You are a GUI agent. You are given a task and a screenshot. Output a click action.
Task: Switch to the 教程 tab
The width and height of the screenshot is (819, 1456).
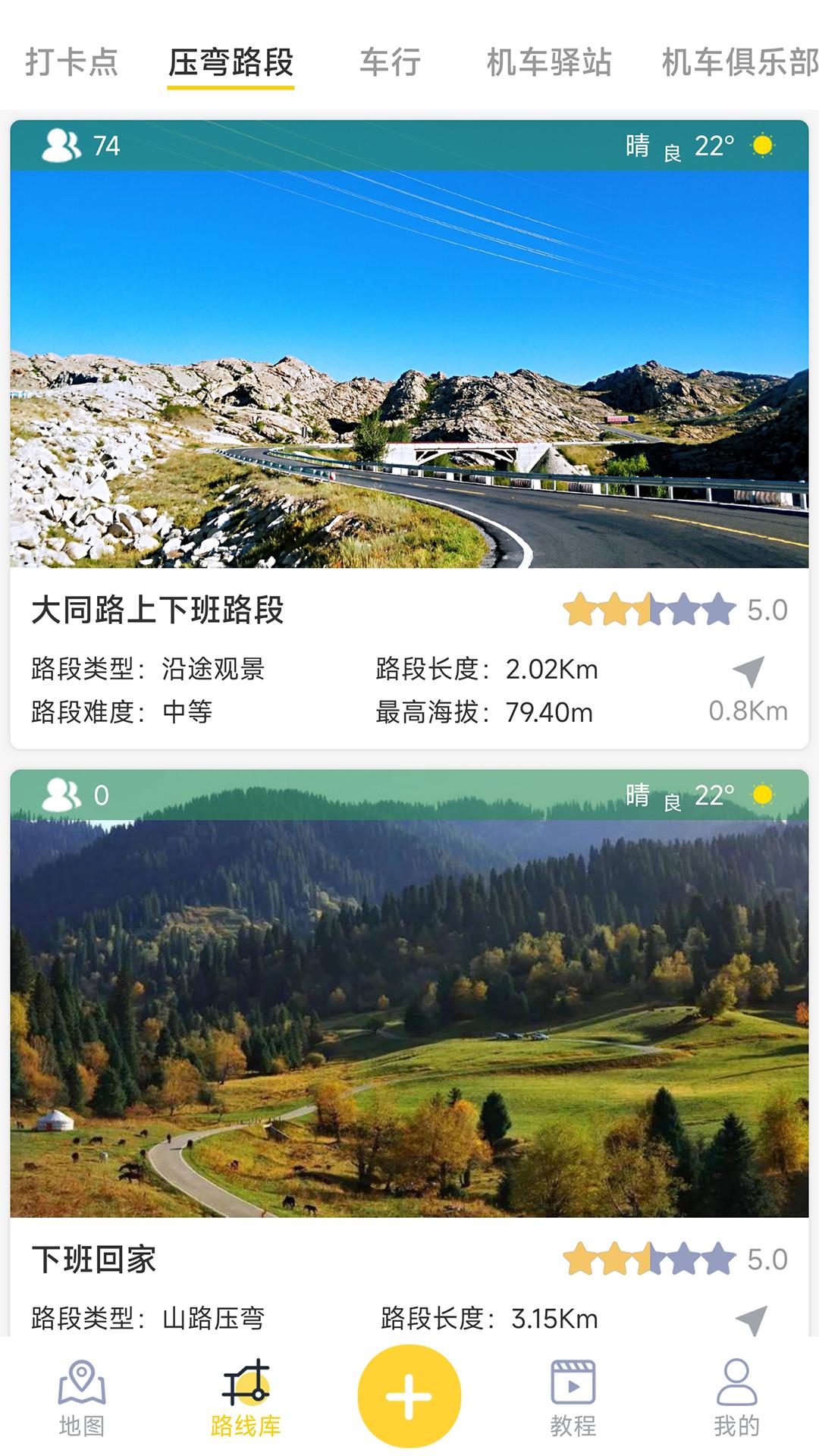click(x=573, y=1398)
